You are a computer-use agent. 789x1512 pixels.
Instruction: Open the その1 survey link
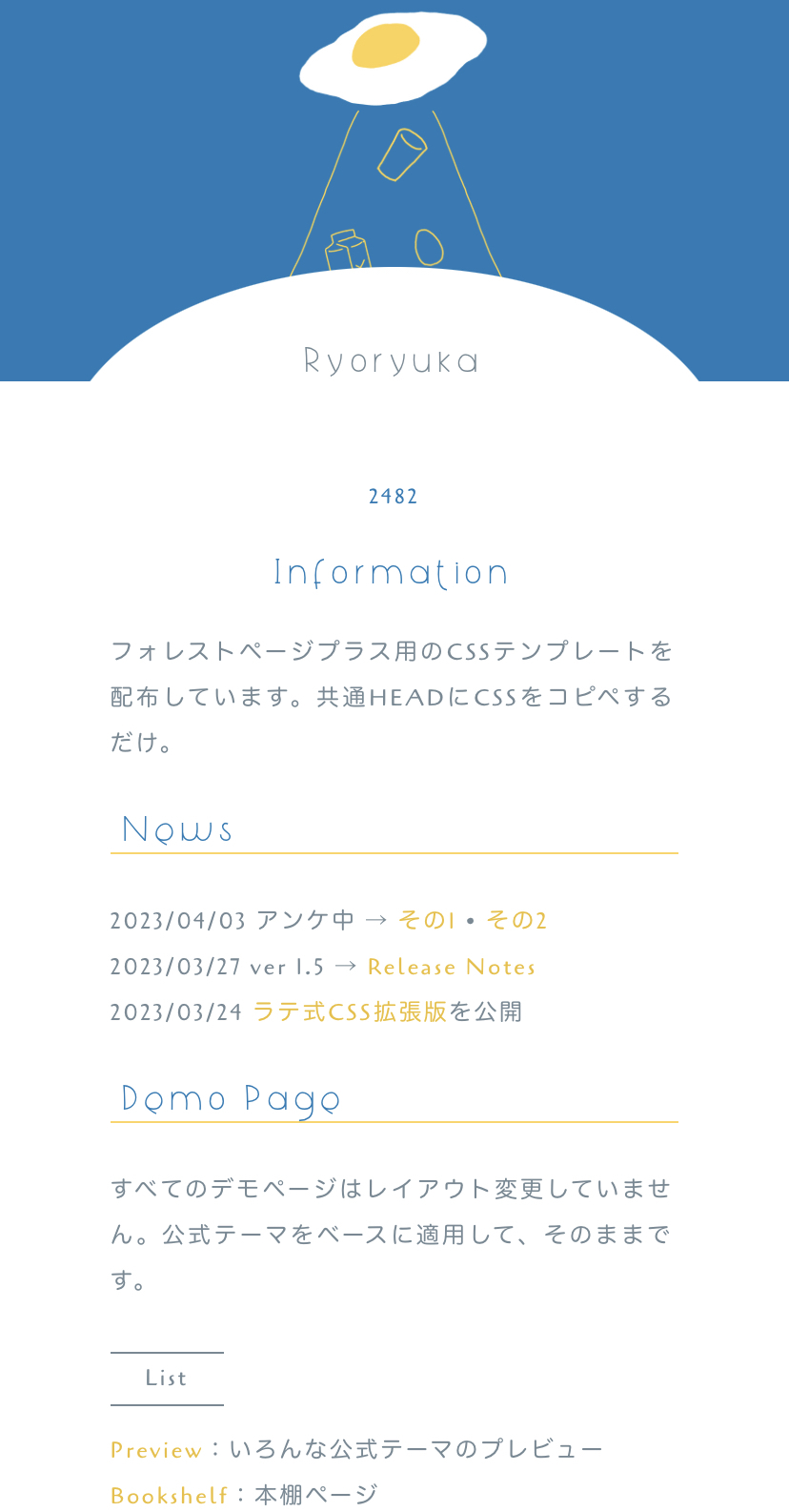(x=426, y=920)
